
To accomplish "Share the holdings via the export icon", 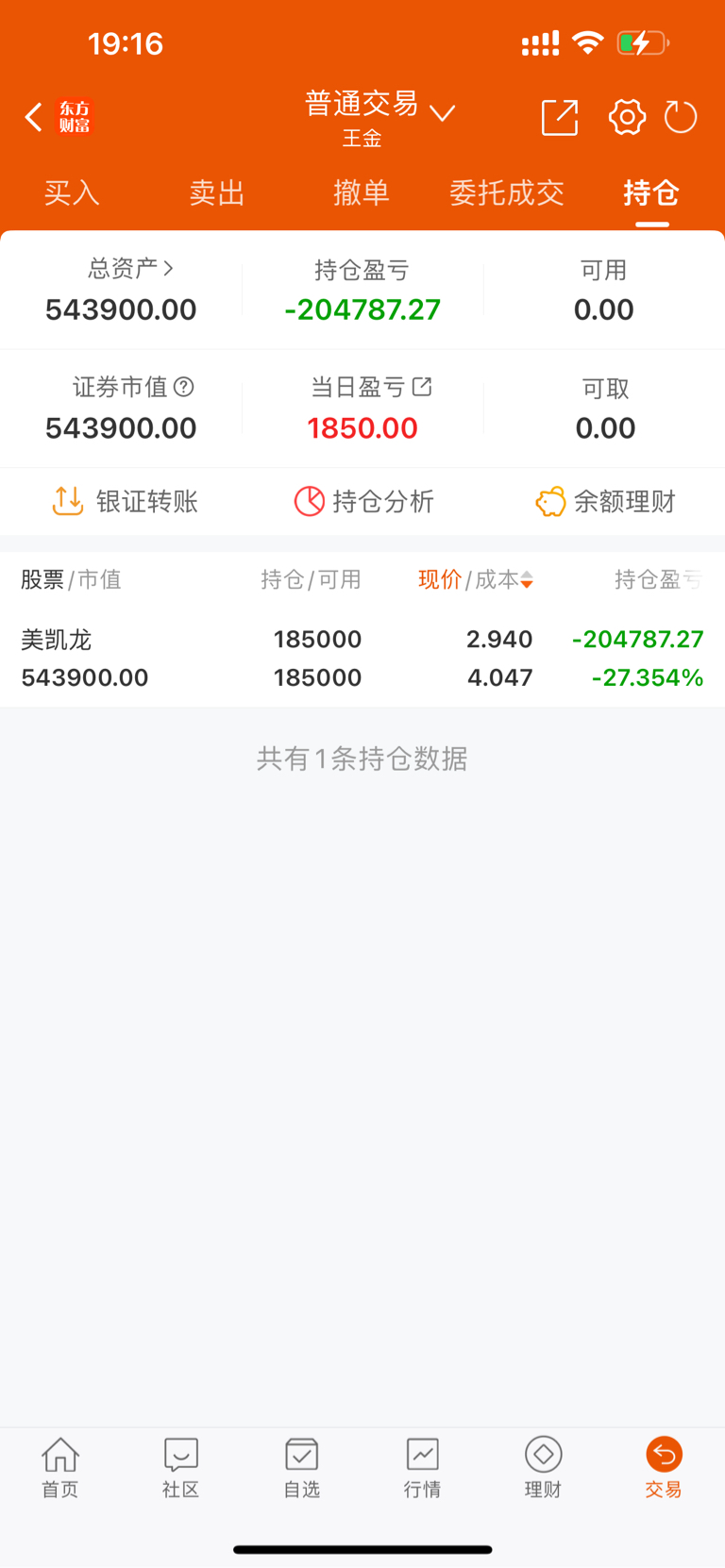I will click(x=559, y=117).
